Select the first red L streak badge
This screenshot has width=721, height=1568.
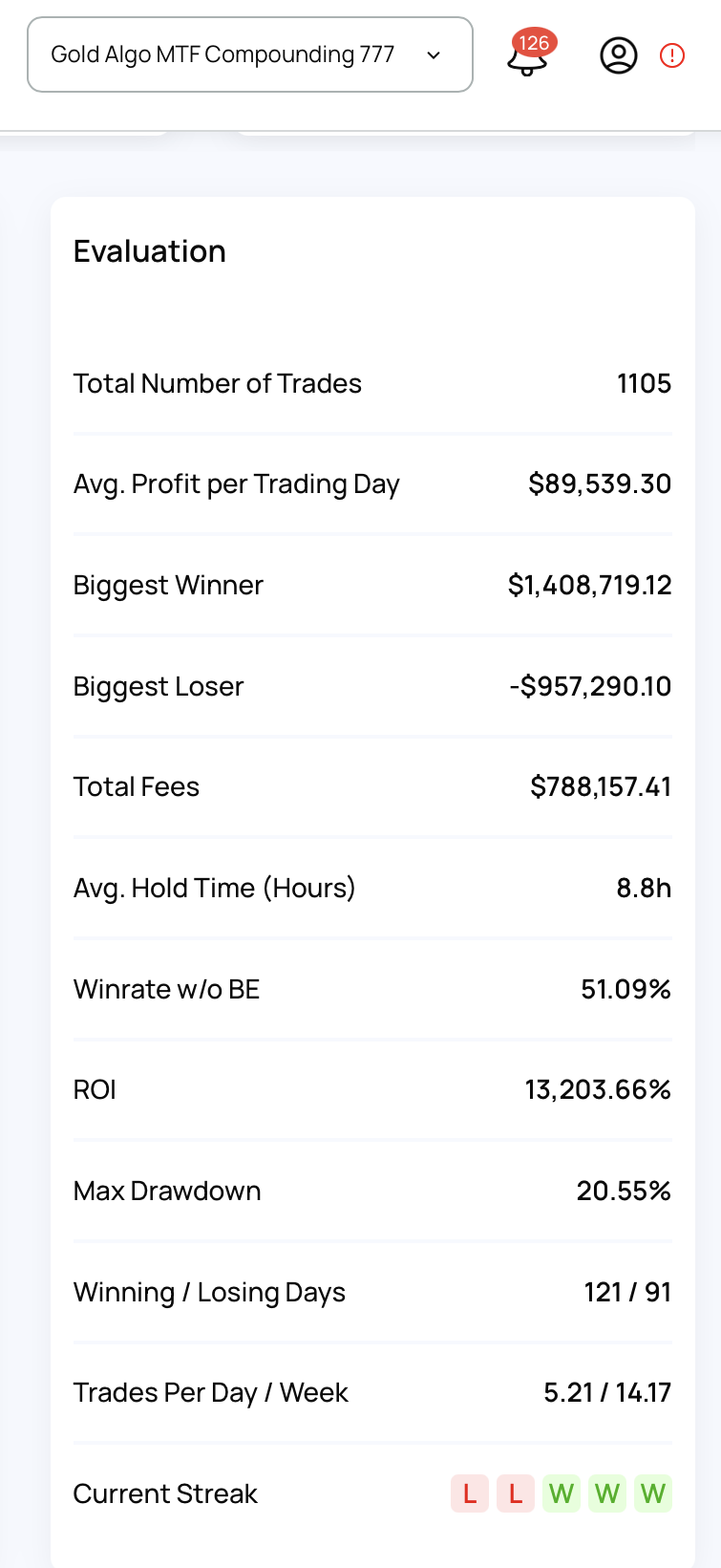pos(469,1493)
